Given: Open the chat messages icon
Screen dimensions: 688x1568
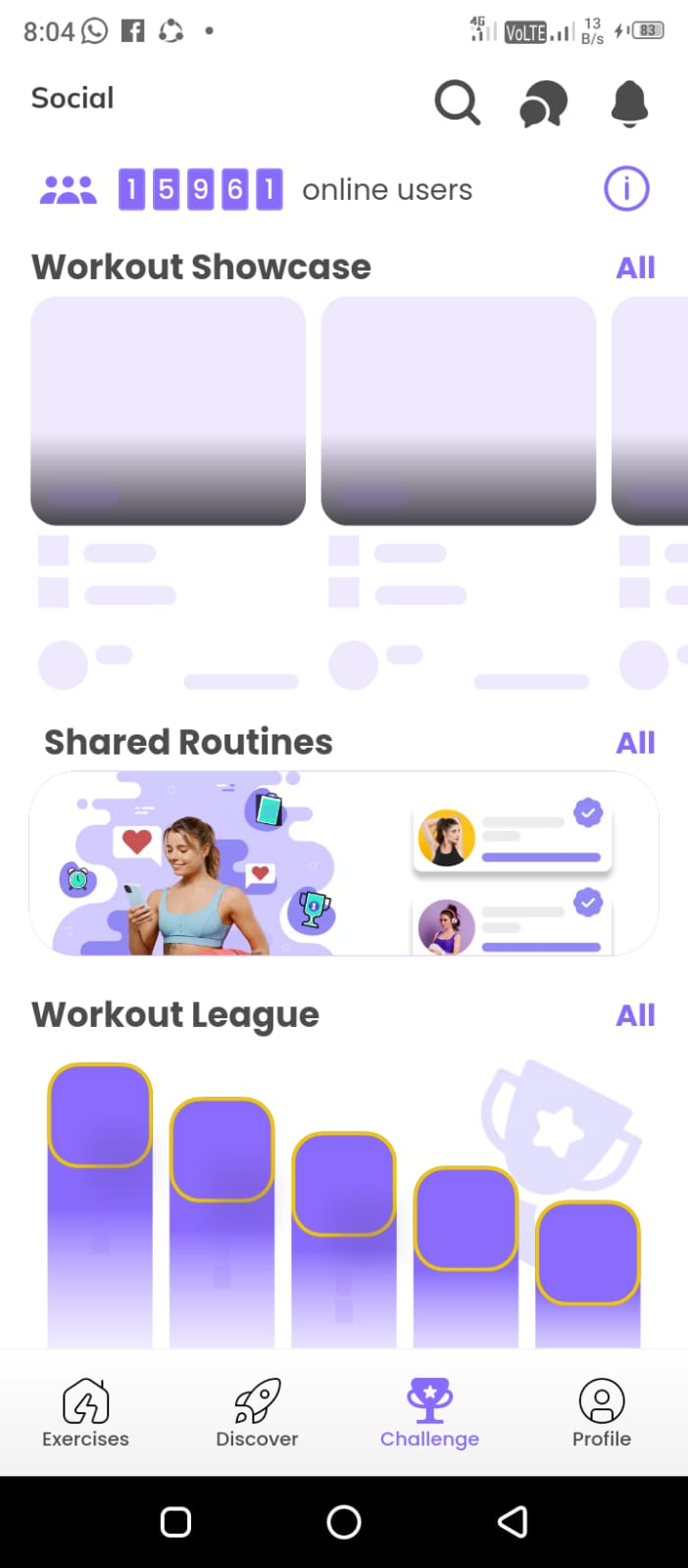Looking at the screenshot, I should pyautogui.click(x=543, y=103).
